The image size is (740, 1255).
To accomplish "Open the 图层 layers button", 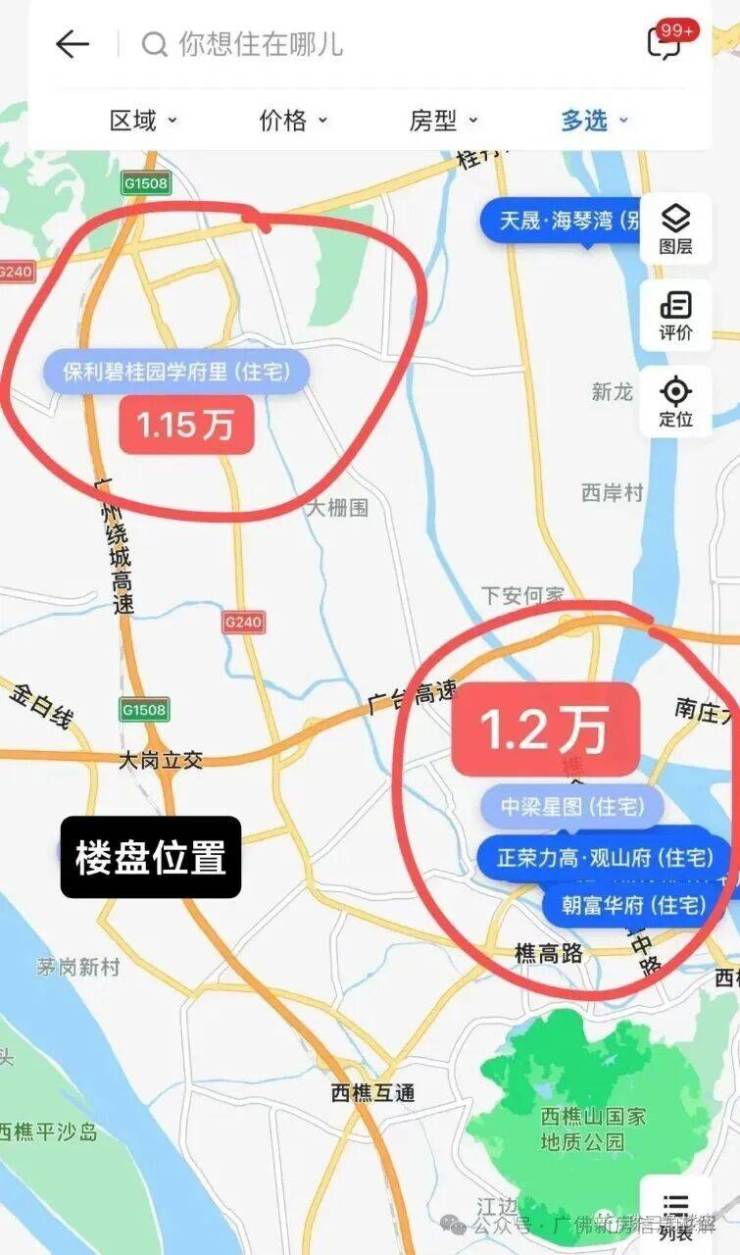I will pyautogui.click(x=676, y=229).
